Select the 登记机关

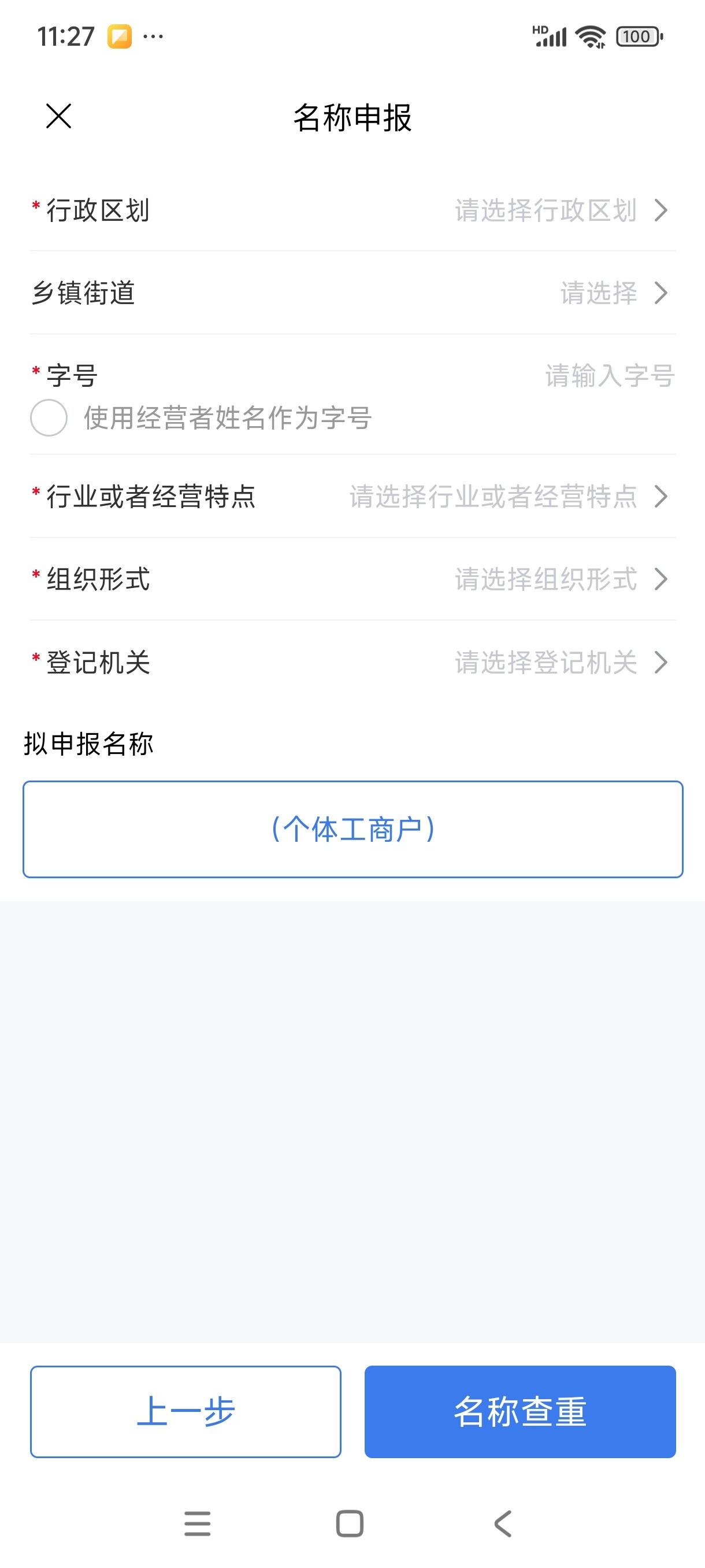[x=353, y=661]
